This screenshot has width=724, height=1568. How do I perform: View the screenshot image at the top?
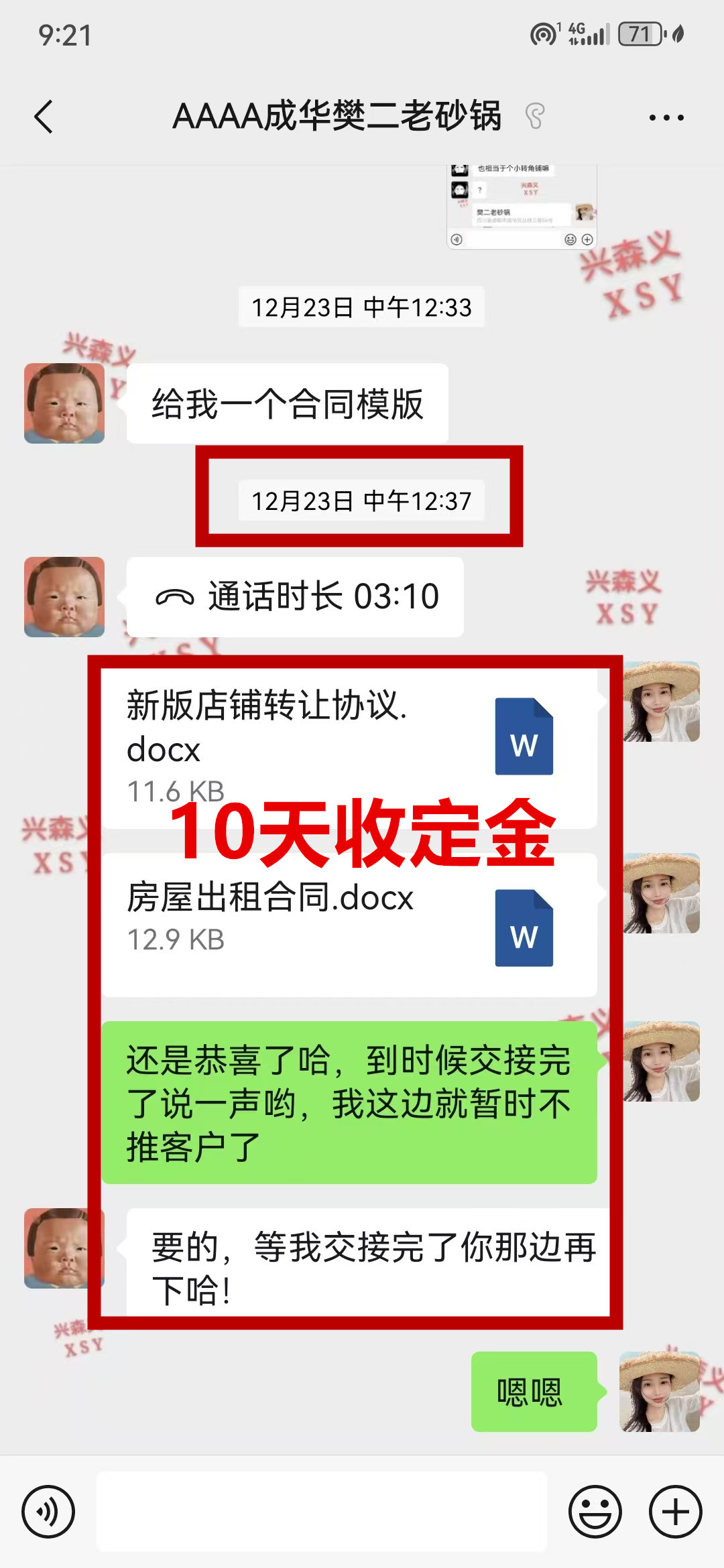point(522,206)
